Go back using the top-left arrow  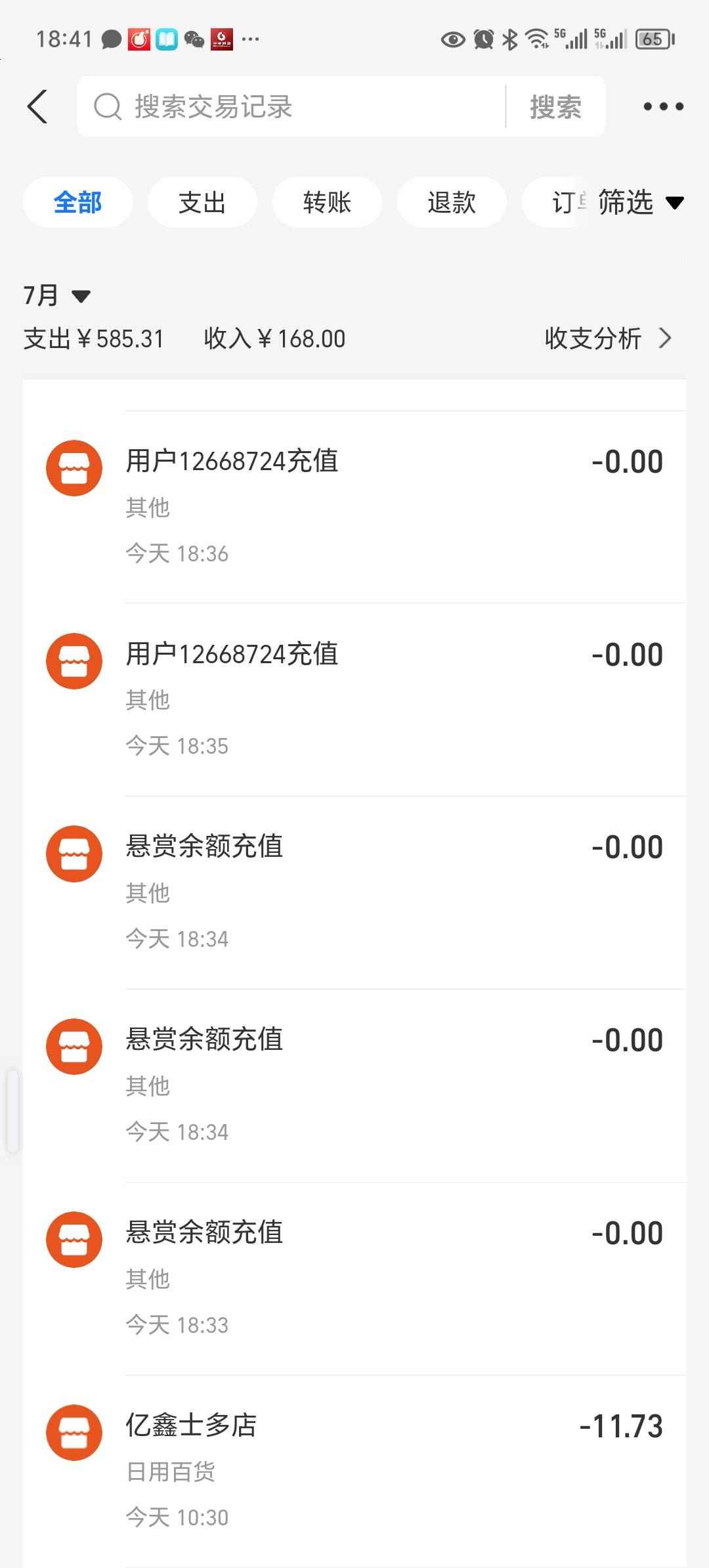(x=37, y=106)
